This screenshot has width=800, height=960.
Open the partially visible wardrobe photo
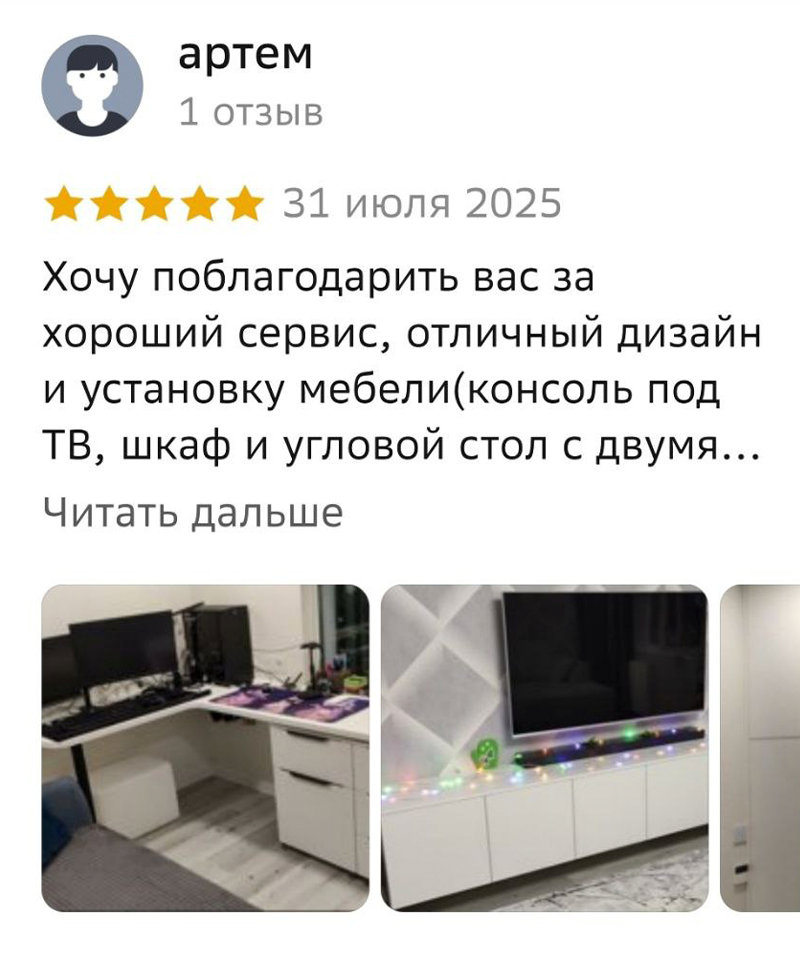[761, 747]
